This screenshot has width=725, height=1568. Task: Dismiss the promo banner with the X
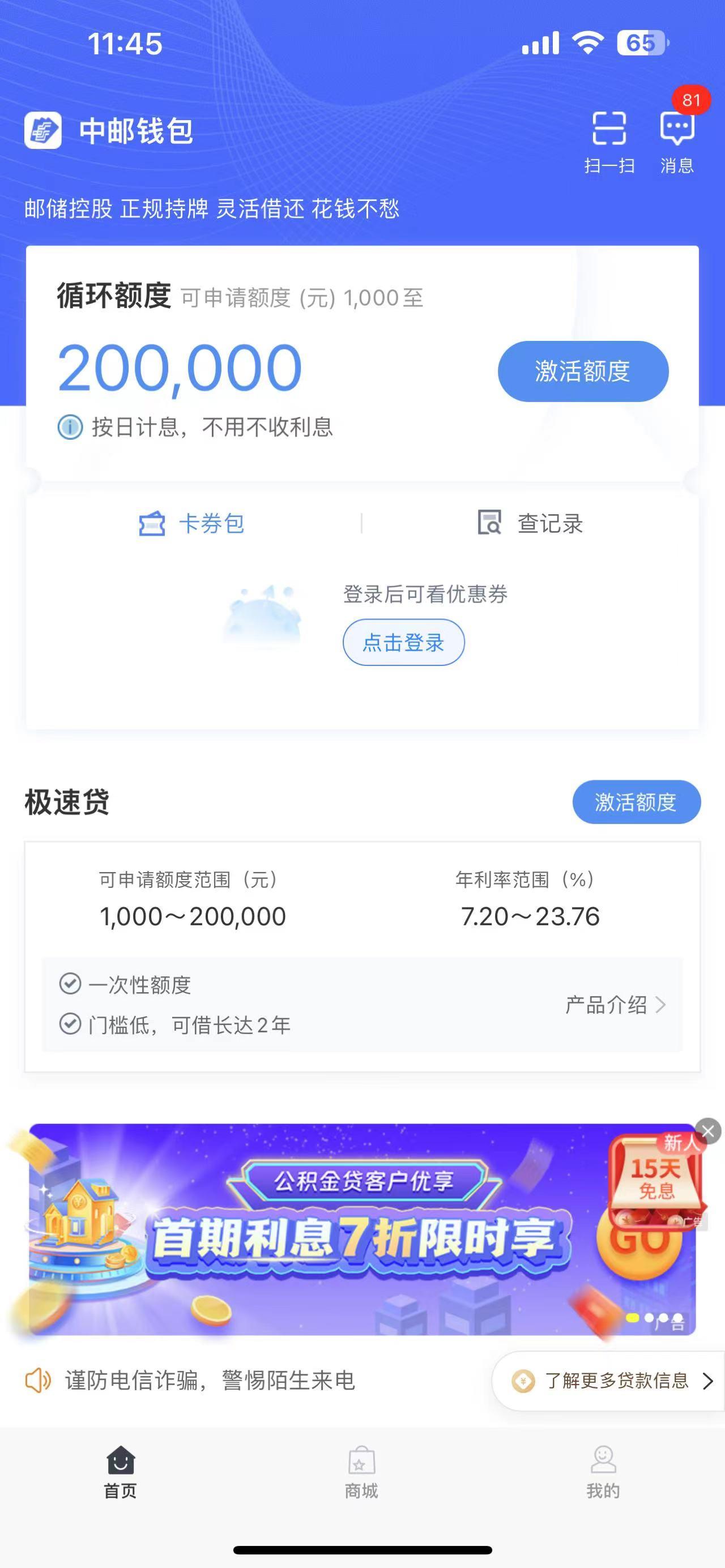[707, 1131]
